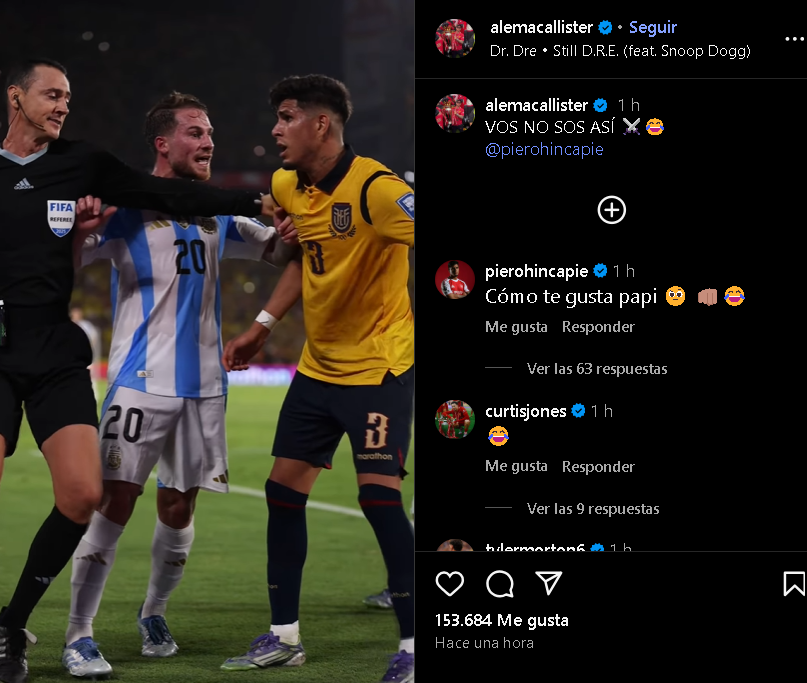Expand Ver las 9 respuestas
The image size is (807, 683).
(593, 509)
